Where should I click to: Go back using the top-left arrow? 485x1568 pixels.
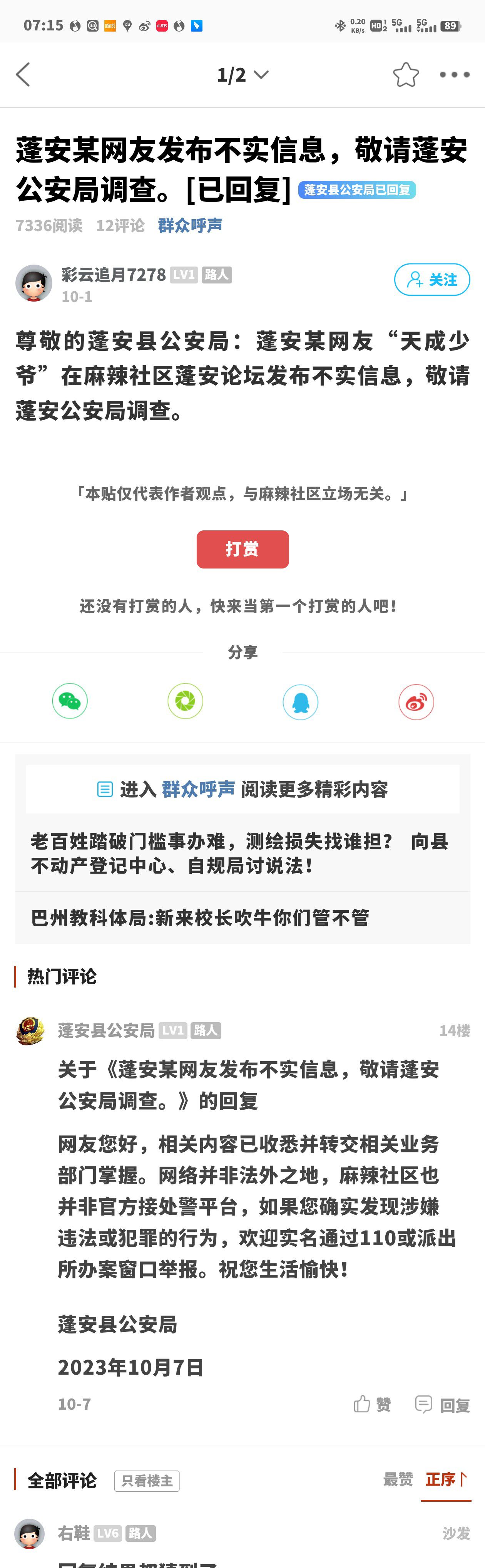coord(23,75)
